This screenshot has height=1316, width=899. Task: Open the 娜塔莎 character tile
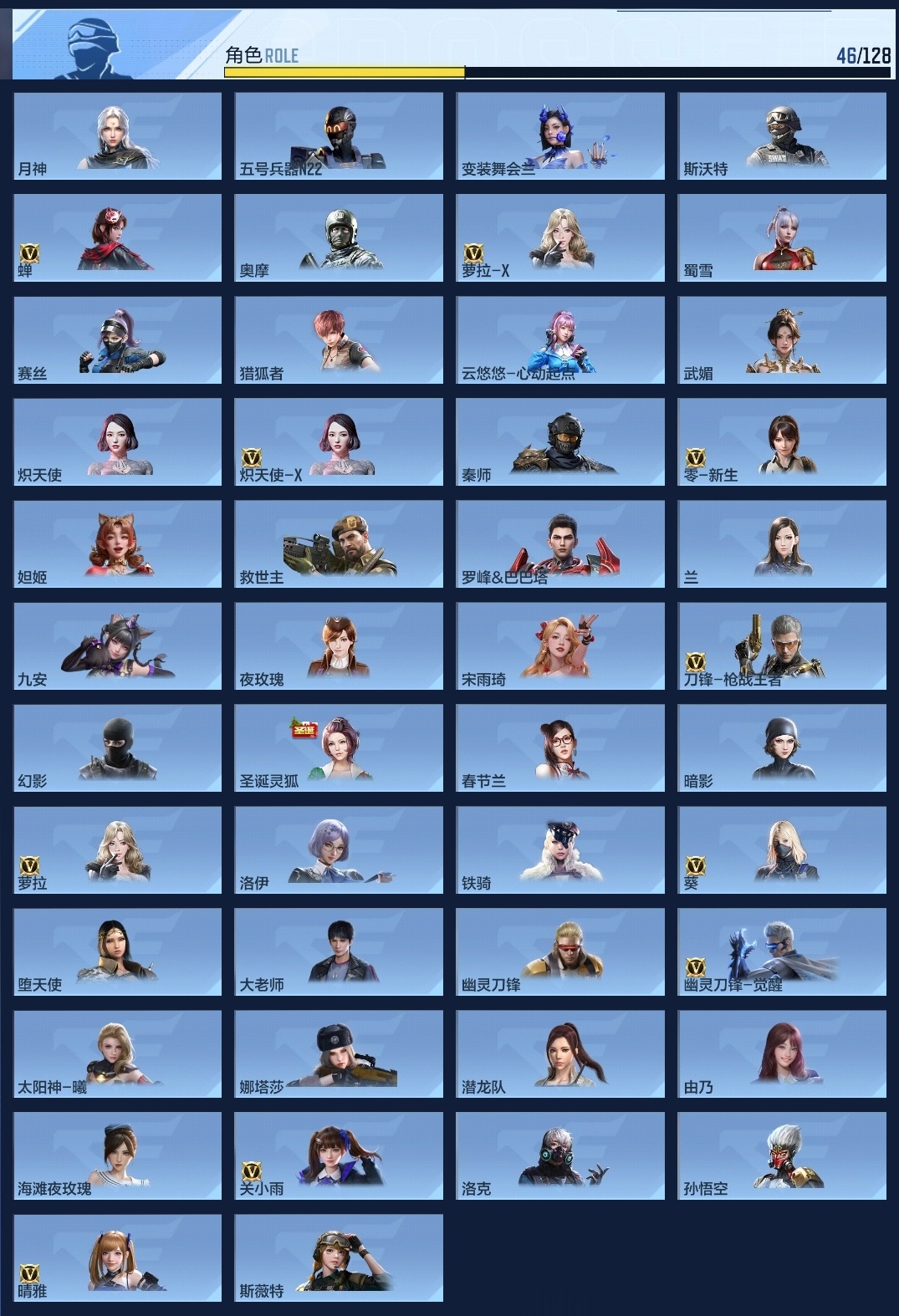click(339, 1053)
